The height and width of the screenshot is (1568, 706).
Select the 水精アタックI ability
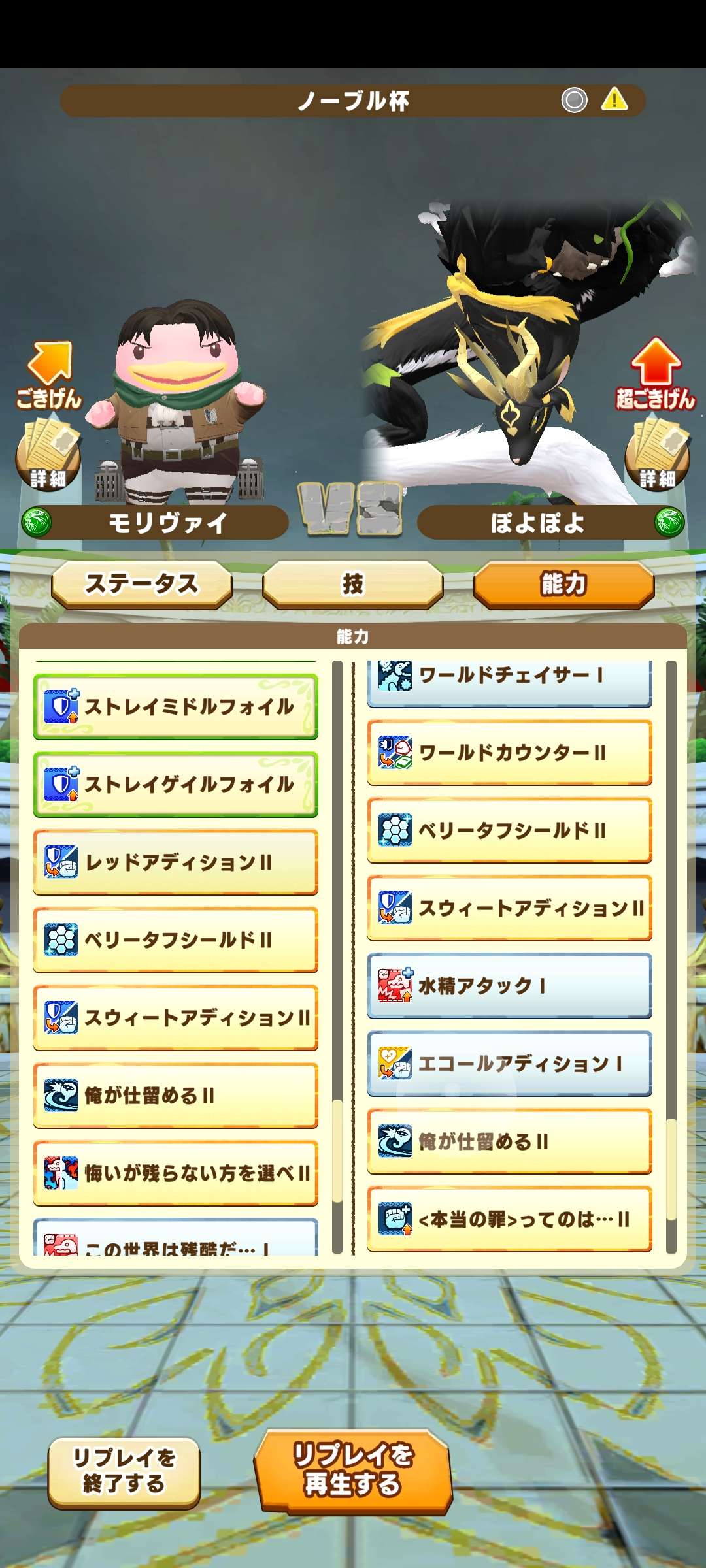[510, 986]
